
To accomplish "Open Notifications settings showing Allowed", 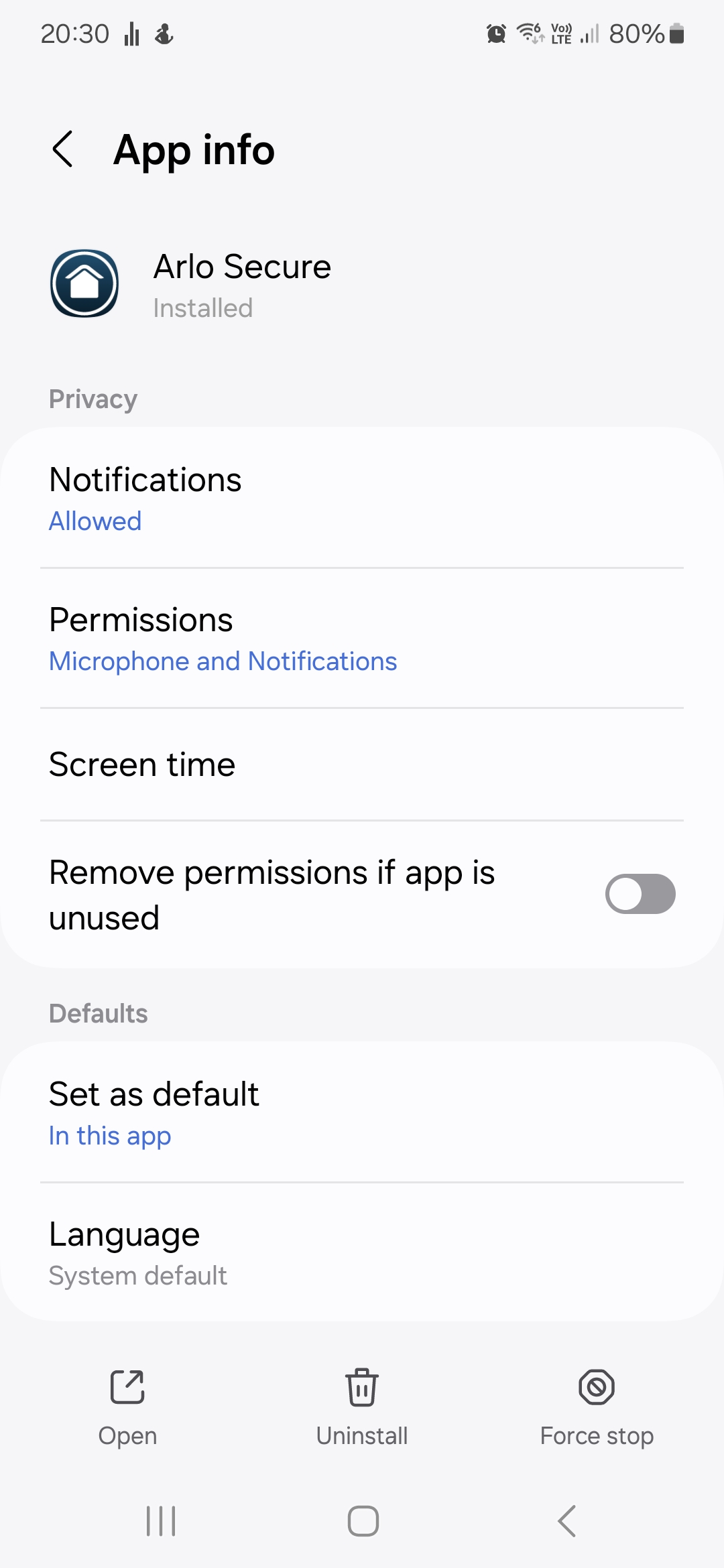I will (x=145, y=479).
